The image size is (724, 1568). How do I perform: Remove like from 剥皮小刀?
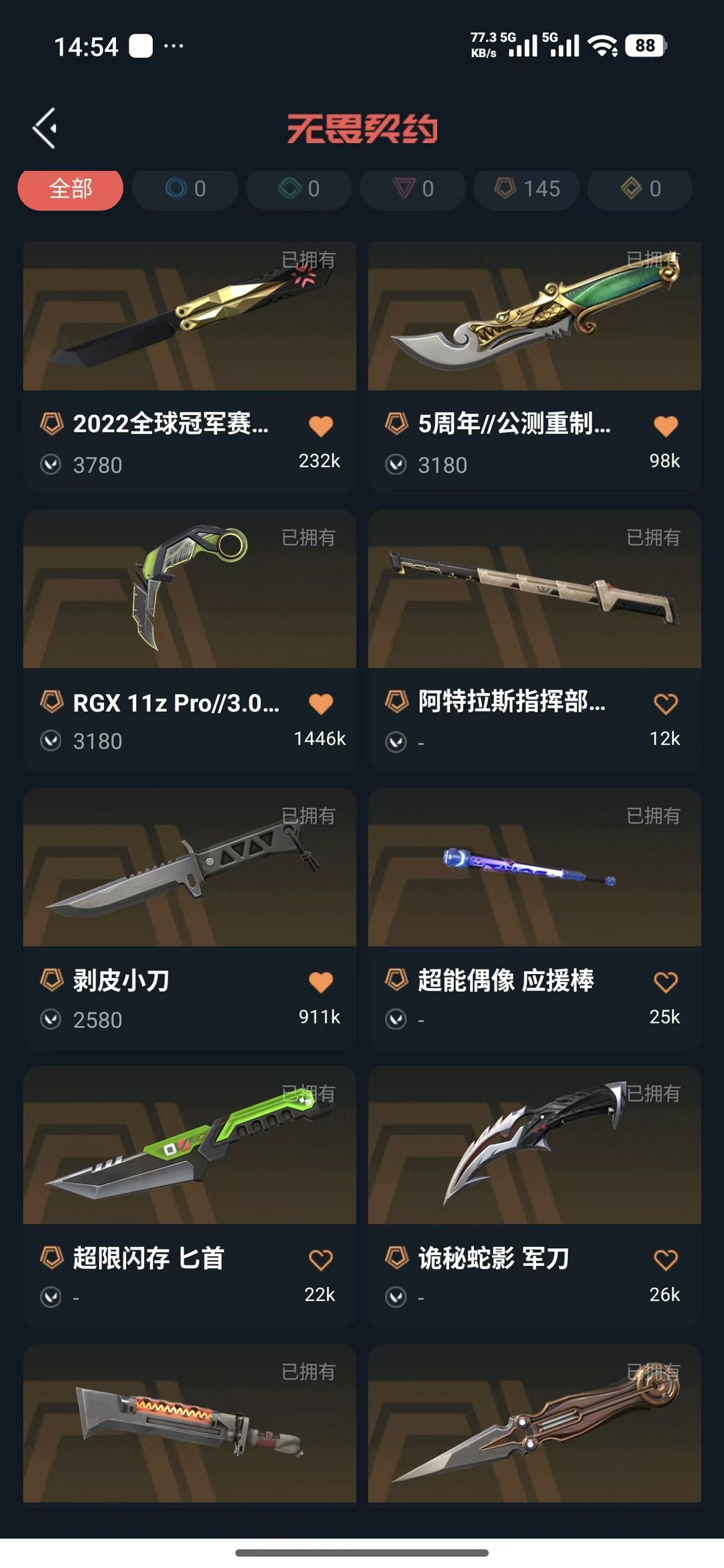[x=320, y=982]
